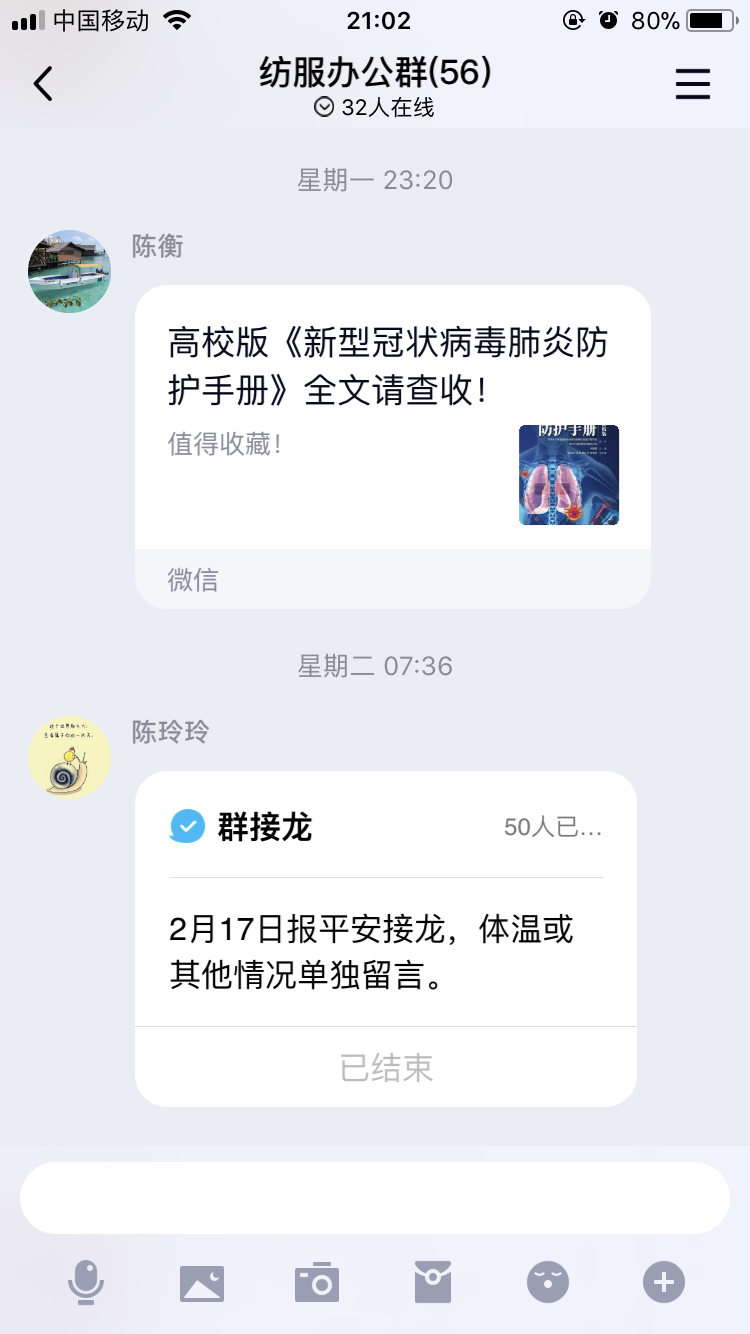The height and width of the screenshot is (1334, 750).
Task: Open 陈衡's profile avatar
Action: pos(69,271)
